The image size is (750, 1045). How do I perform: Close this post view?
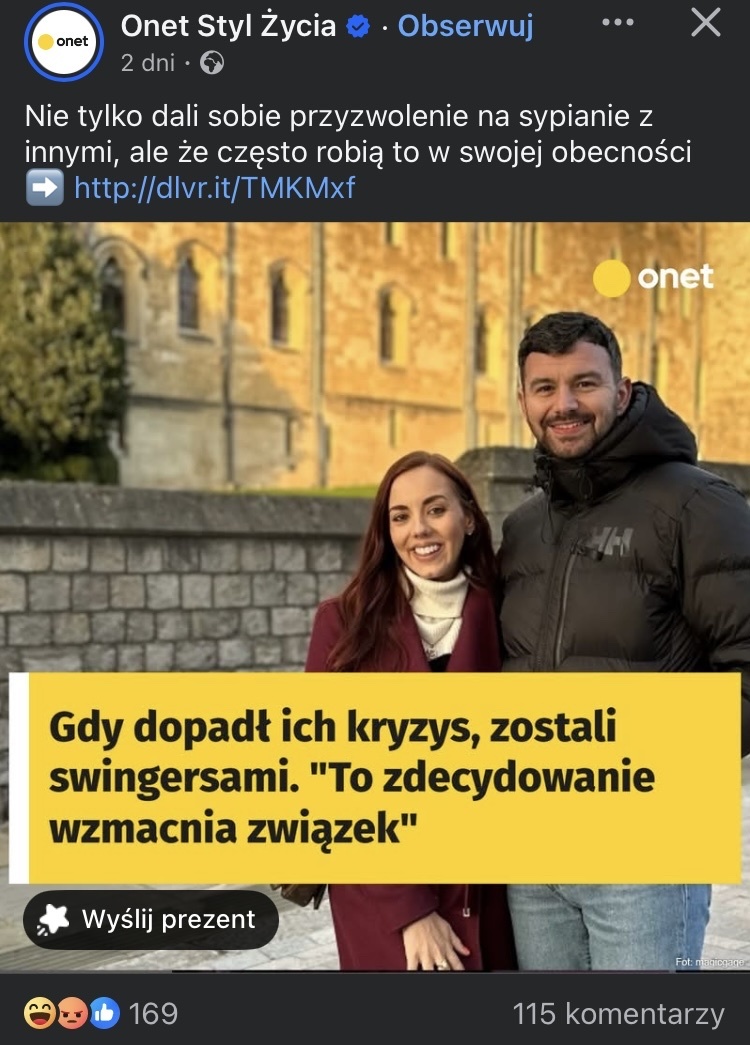tap(706, 23)
